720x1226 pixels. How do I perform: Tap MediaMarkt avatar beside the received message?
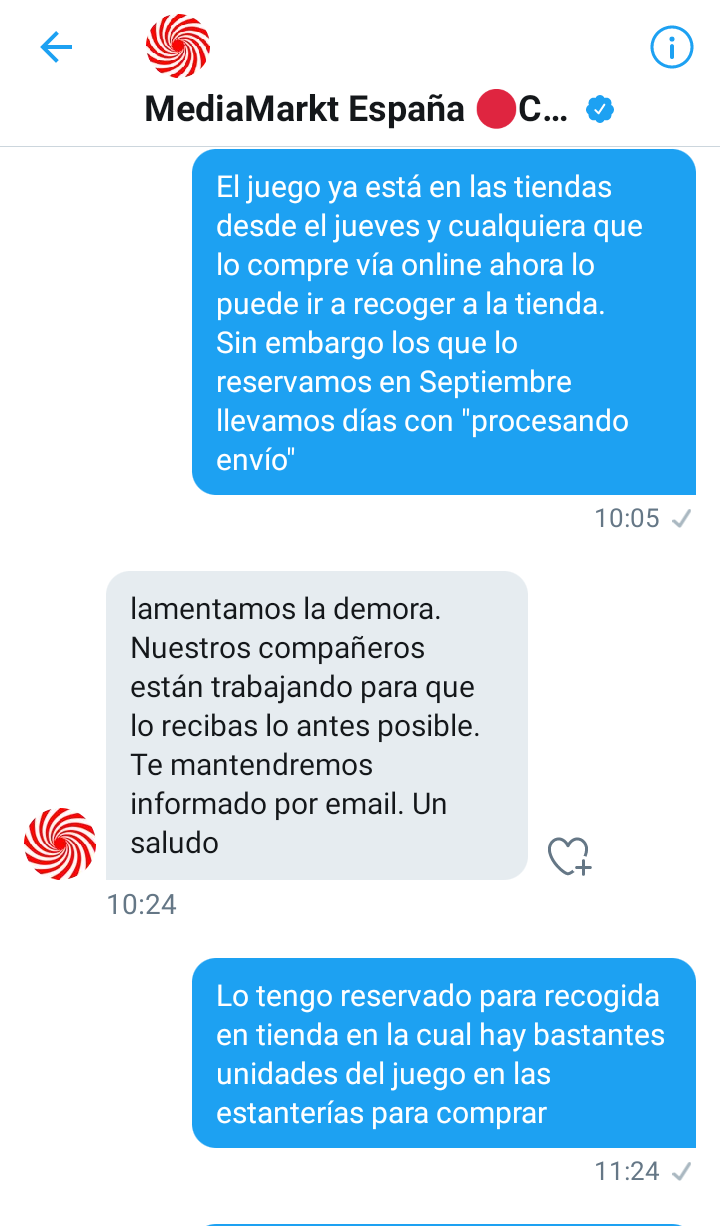point(60,844)
